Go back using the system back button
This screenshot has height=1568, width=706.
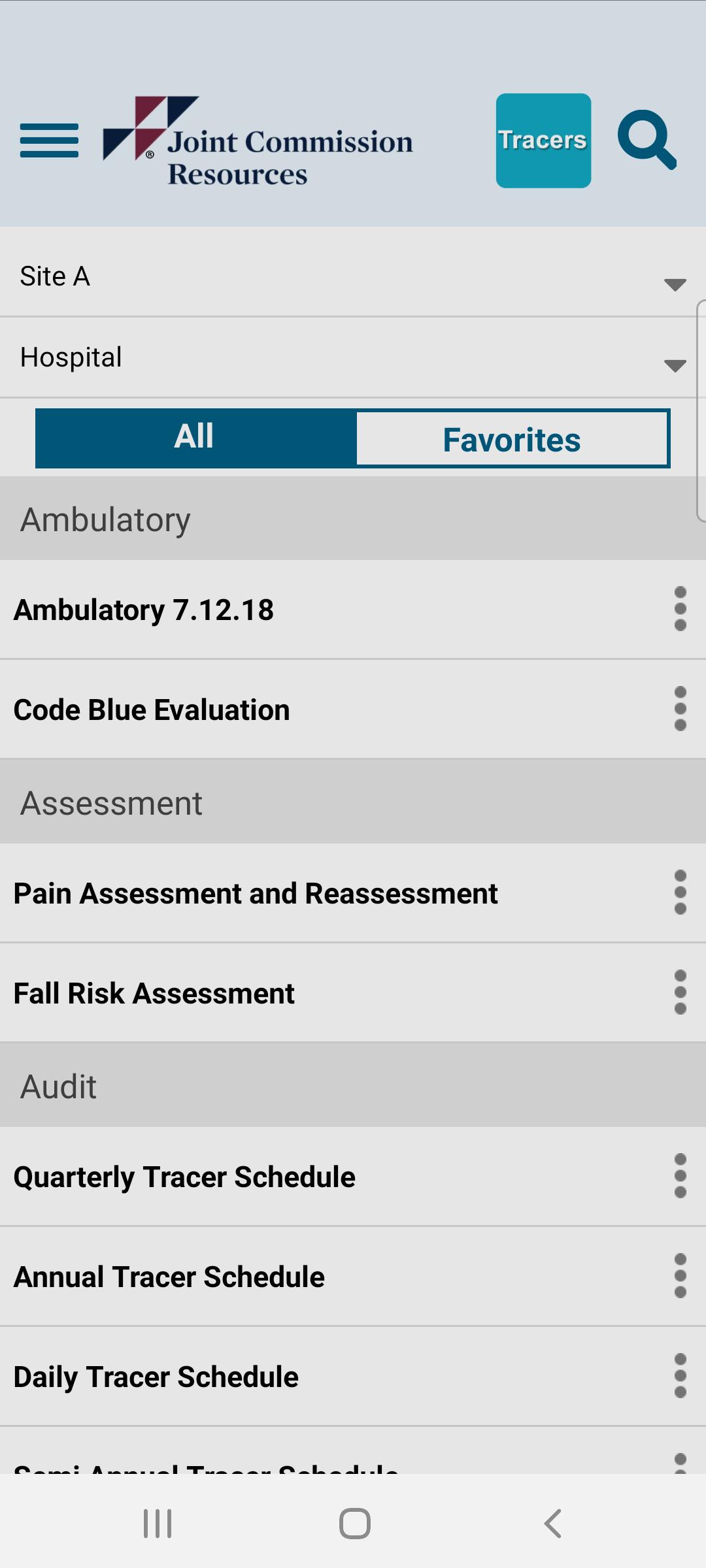553,1524
